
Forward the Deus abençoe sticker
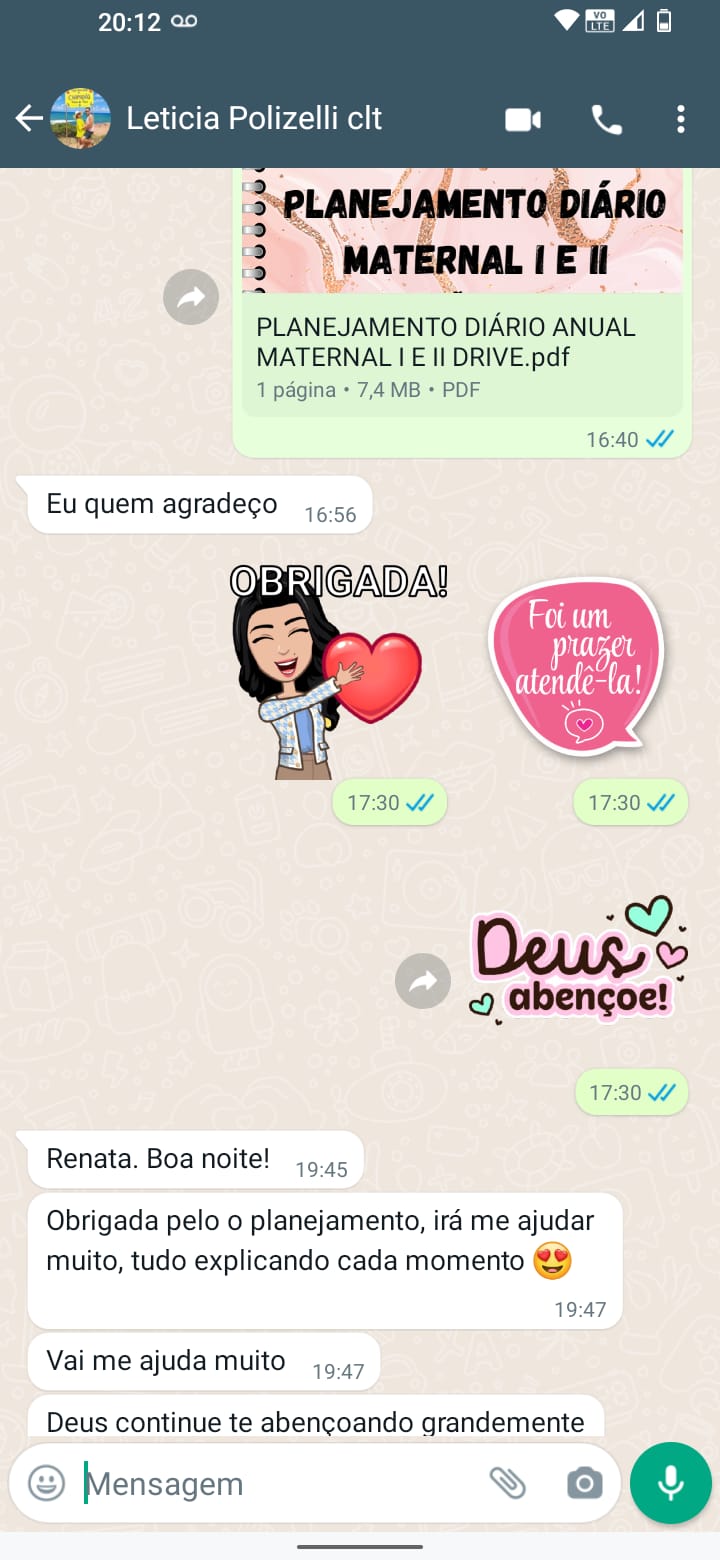423,981
